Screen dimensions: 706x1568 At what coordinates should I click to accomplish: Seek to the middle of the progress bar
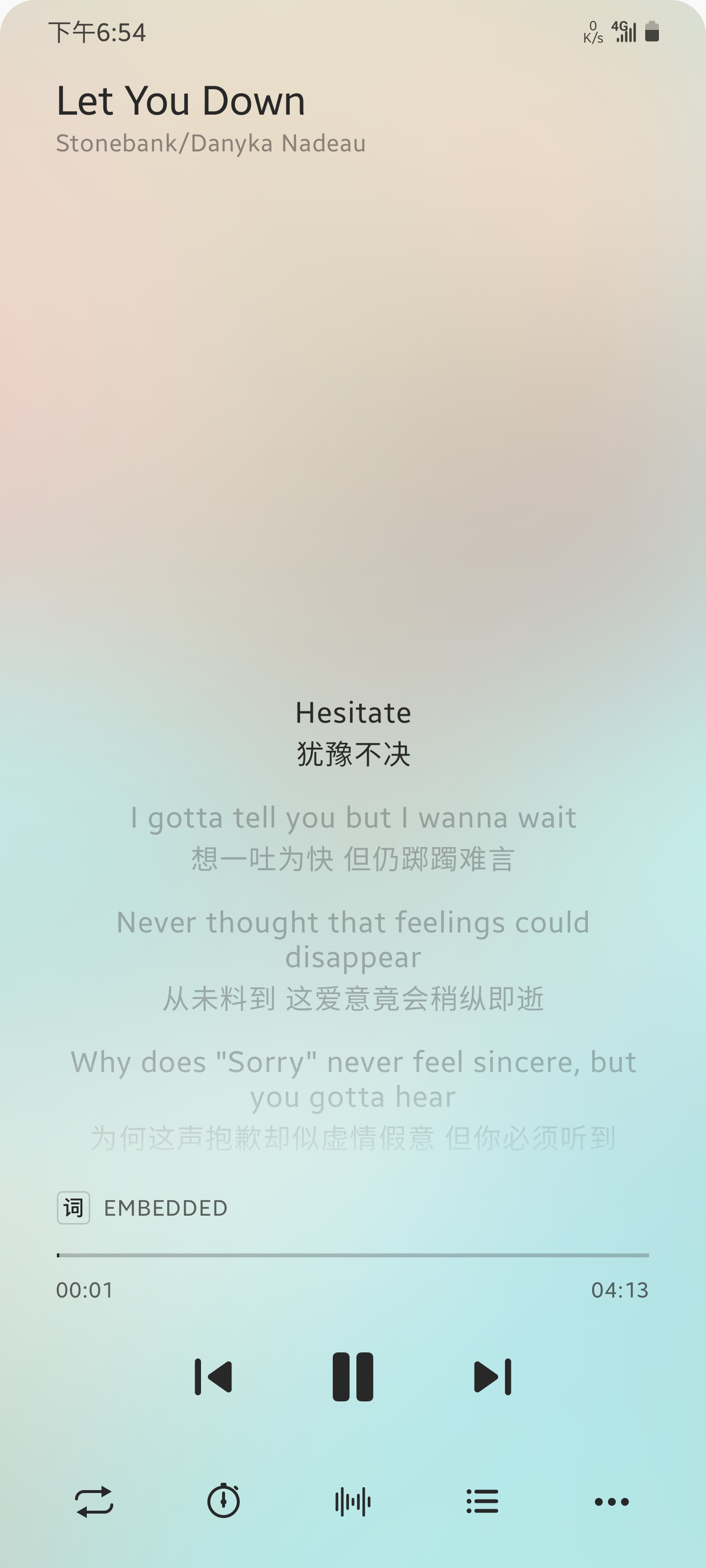353,1255
